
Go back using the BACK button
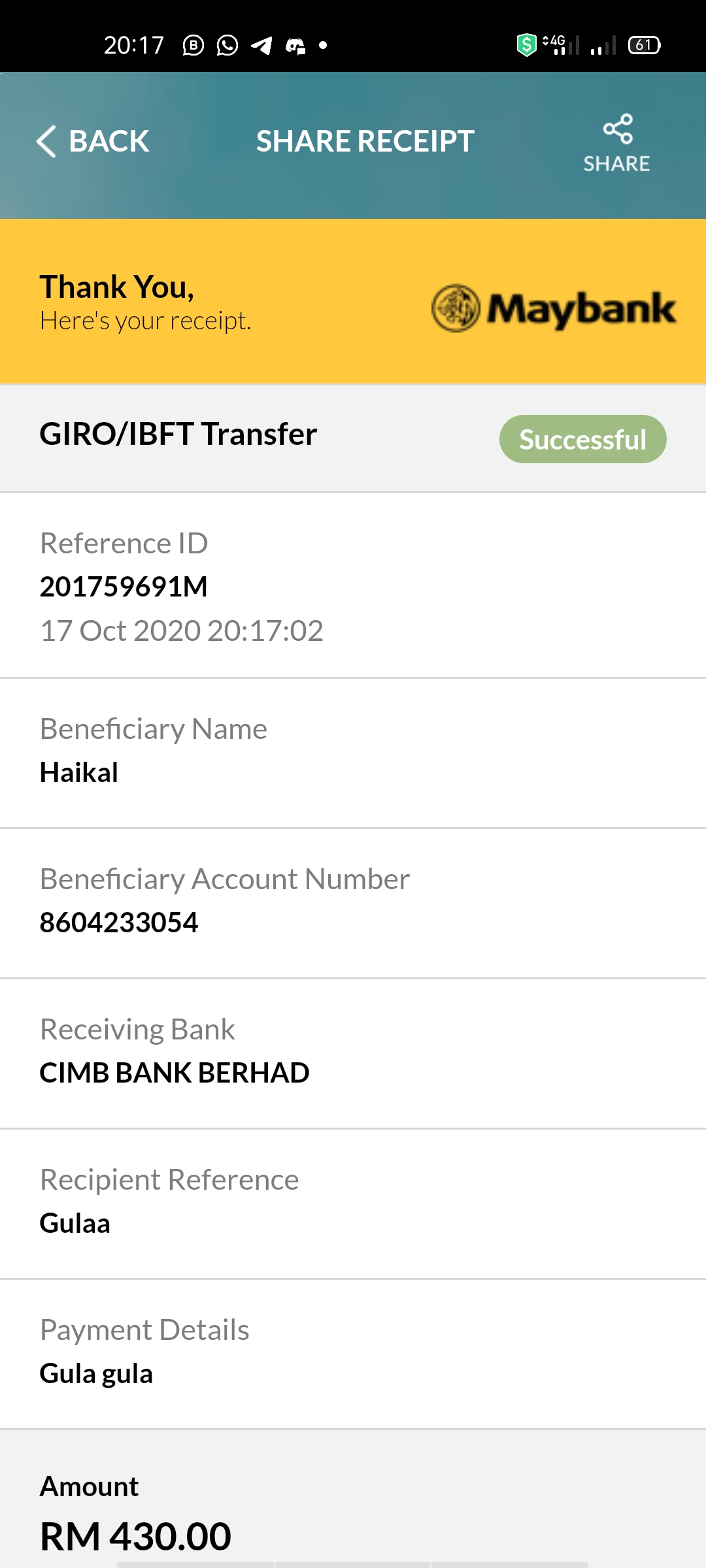(93, 141)
